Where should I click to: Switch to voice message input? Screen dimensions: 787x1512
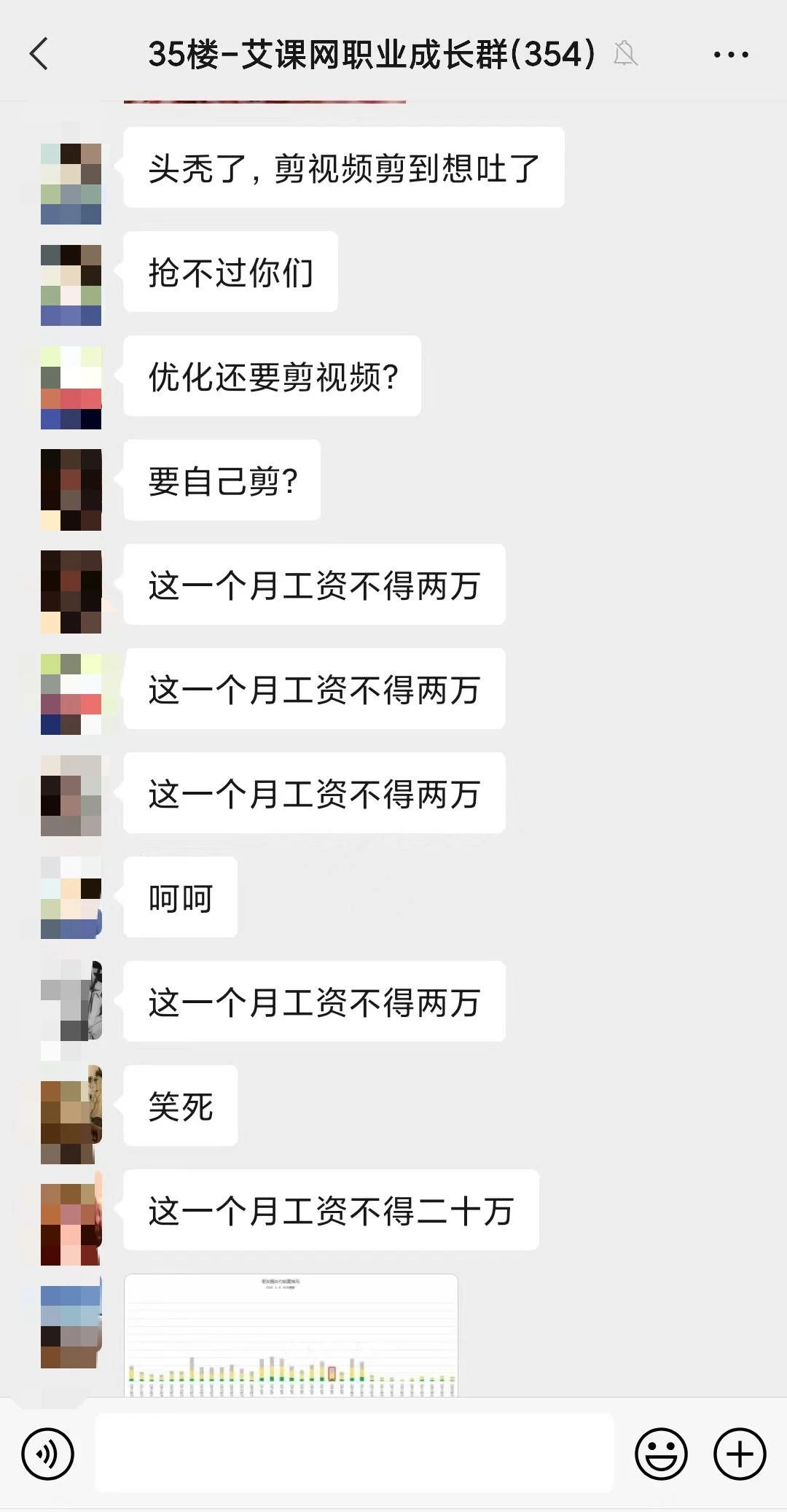point(48,1454)
